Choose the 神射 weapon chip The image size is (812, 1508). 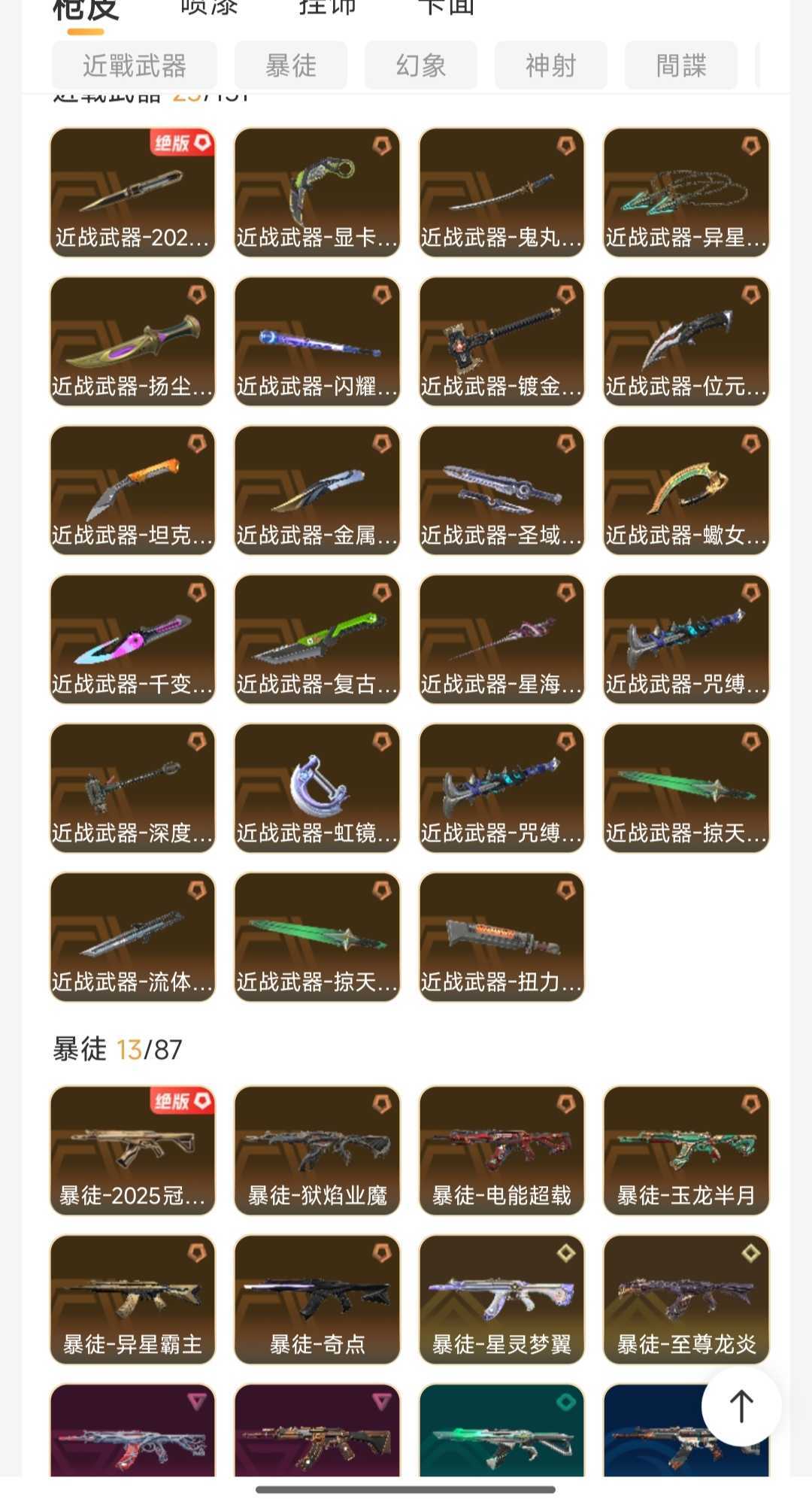550,65
